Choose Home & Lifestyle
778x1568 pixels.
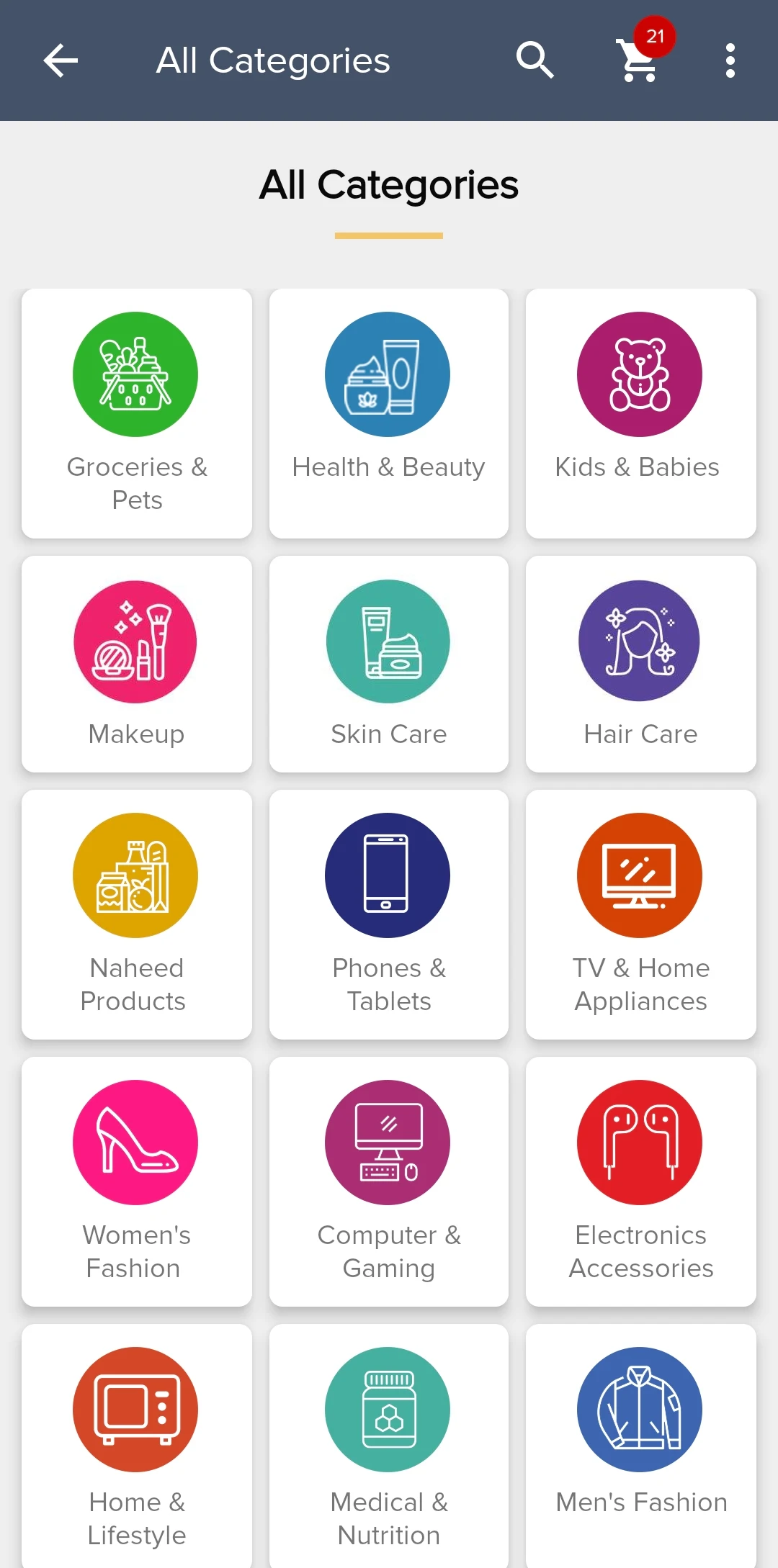137,1446
